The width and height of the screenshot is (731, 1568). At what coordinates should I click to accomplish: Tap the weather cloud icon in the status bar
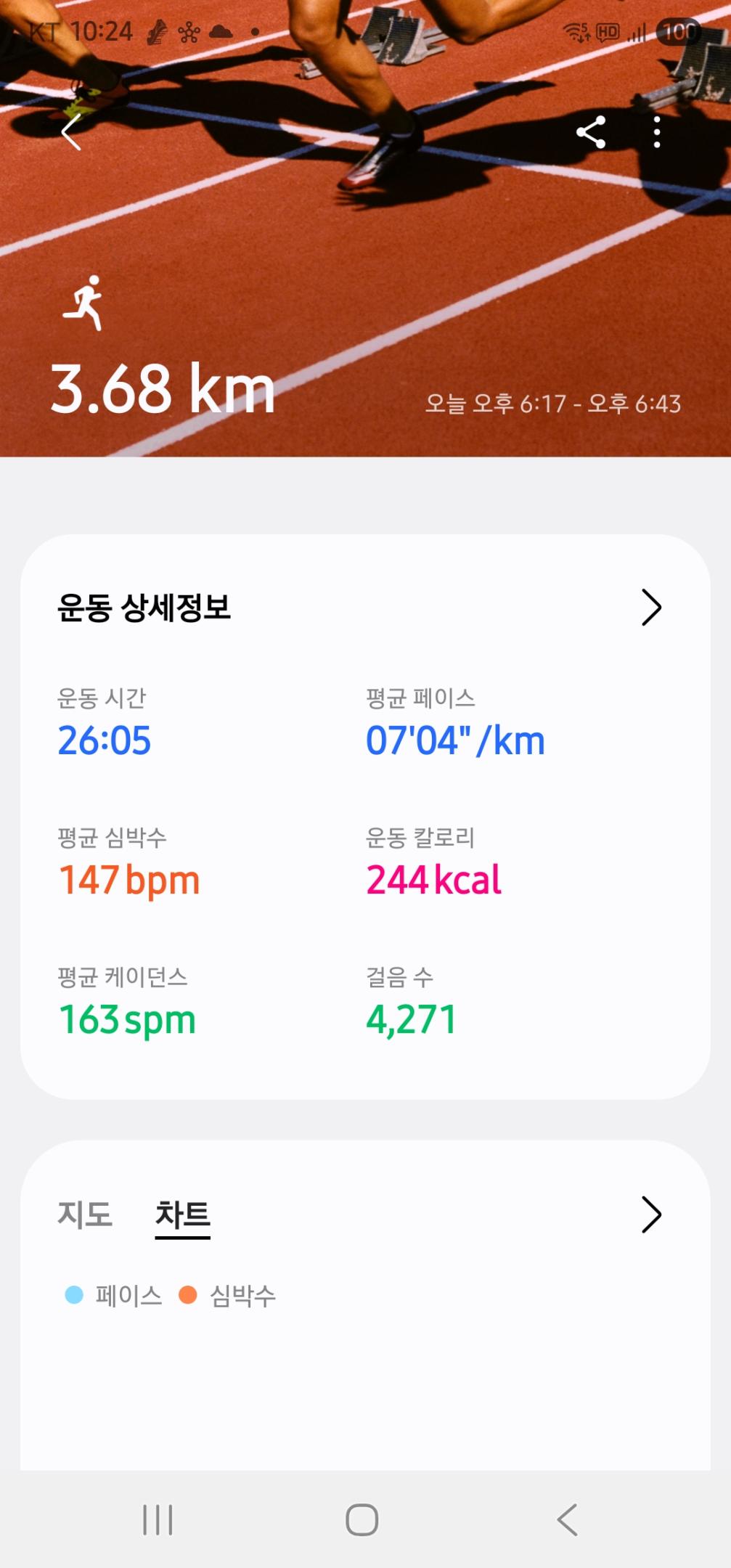[x=220, y=30]
